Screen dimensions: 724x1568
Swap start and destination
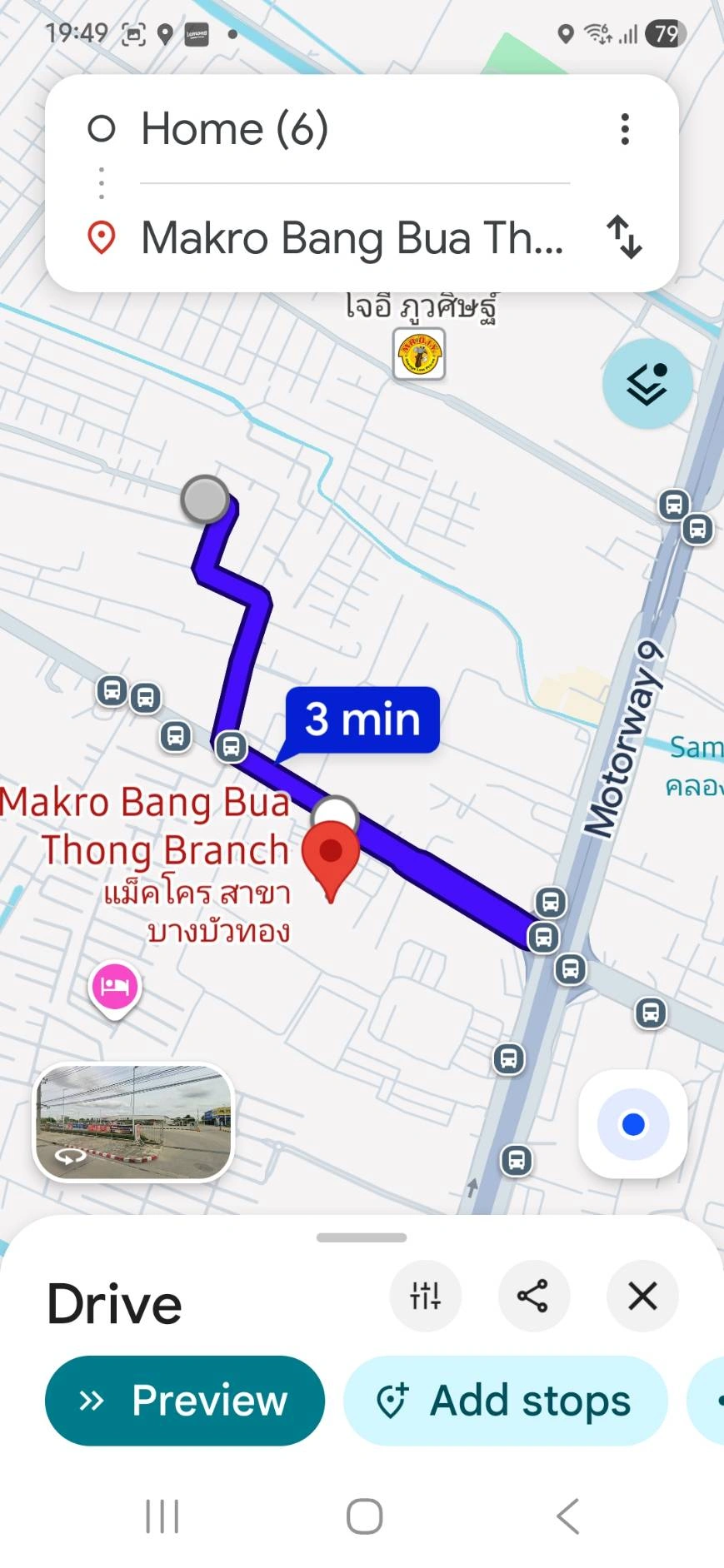point(624,237)
